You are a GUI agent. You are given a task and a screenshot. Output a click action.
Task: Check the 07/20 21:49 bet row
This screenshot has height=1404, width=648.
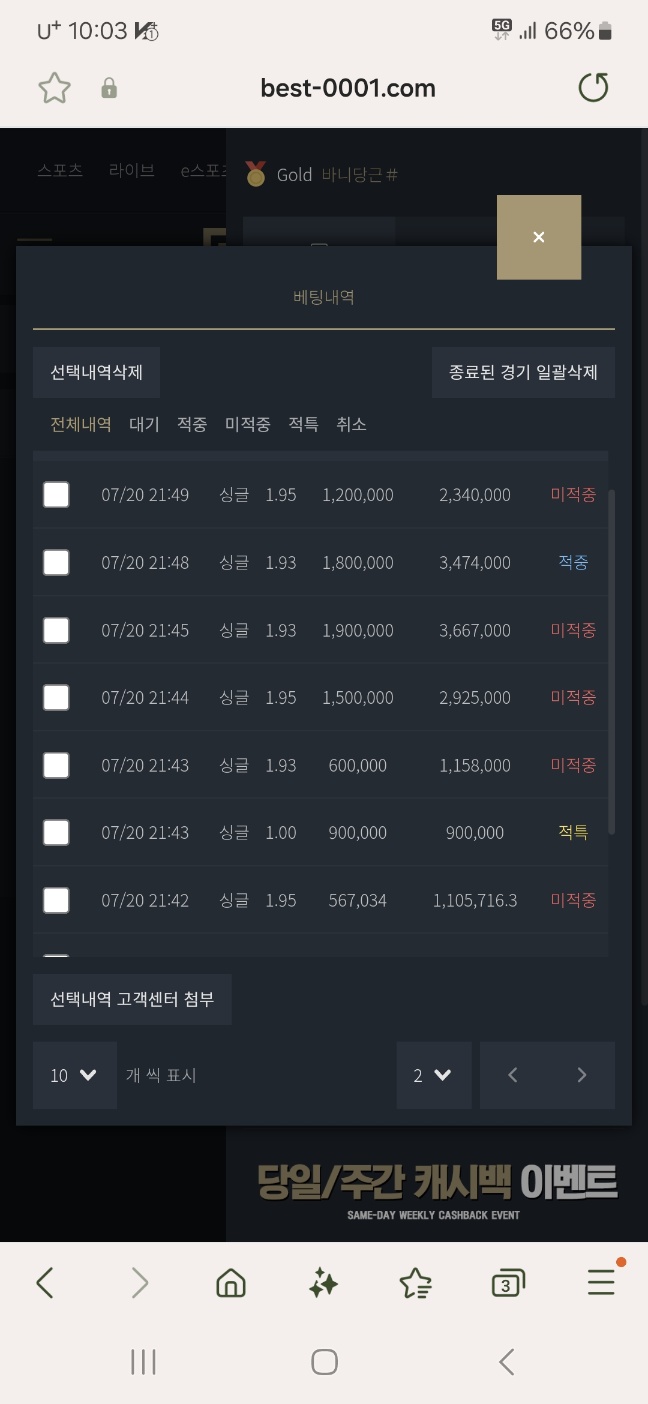[x=56, y=494]
